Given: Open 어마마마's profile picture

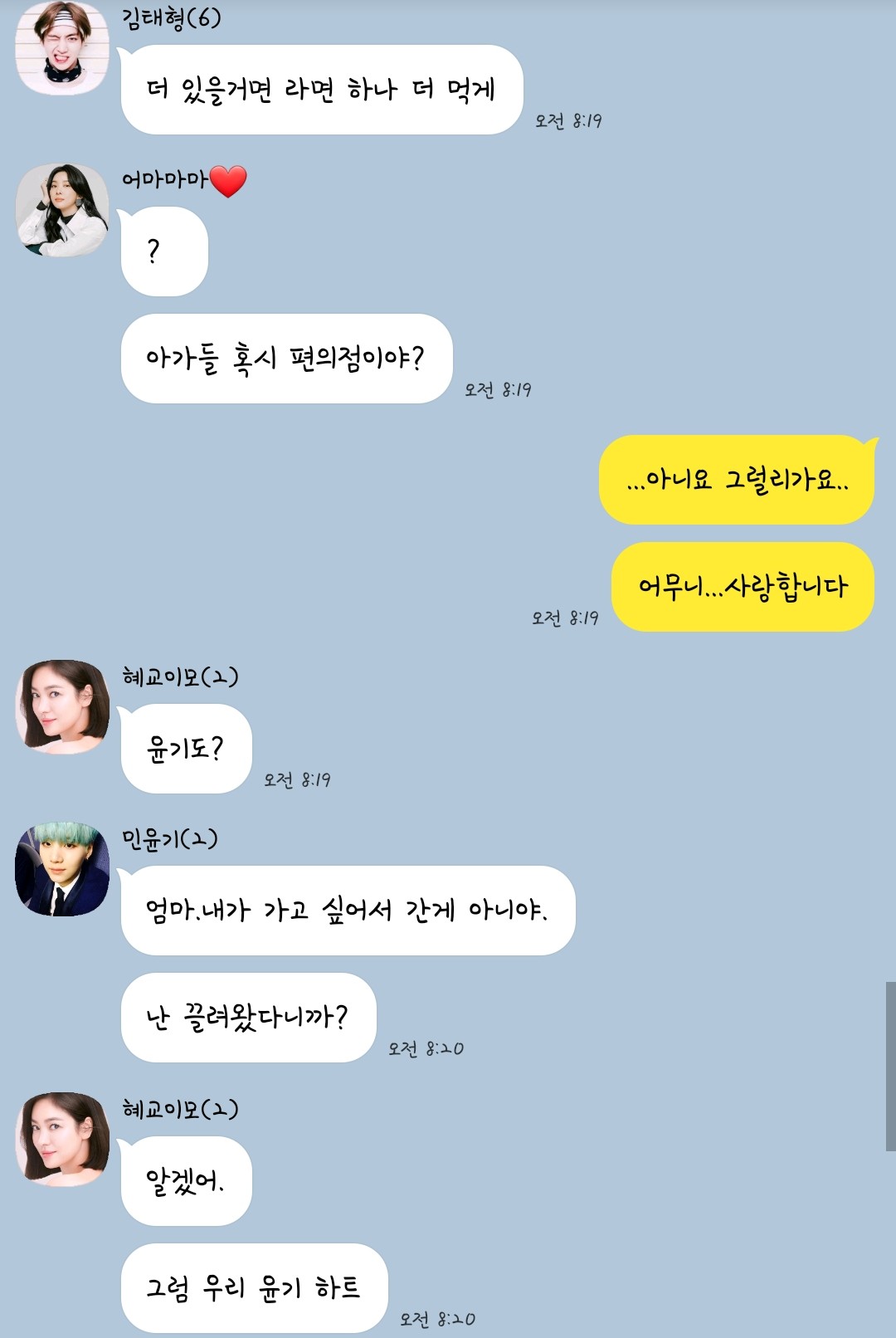Looking at the screenshot, I should point(62,210).
